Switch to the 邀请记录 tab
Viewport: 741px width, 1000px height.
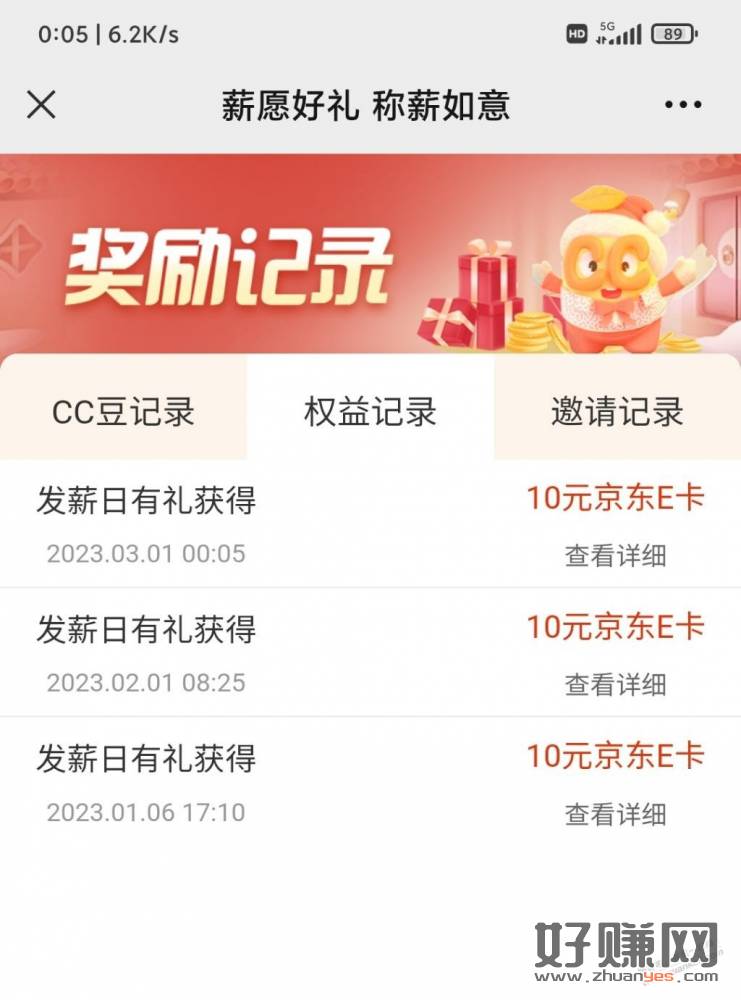tap(617, 411)
